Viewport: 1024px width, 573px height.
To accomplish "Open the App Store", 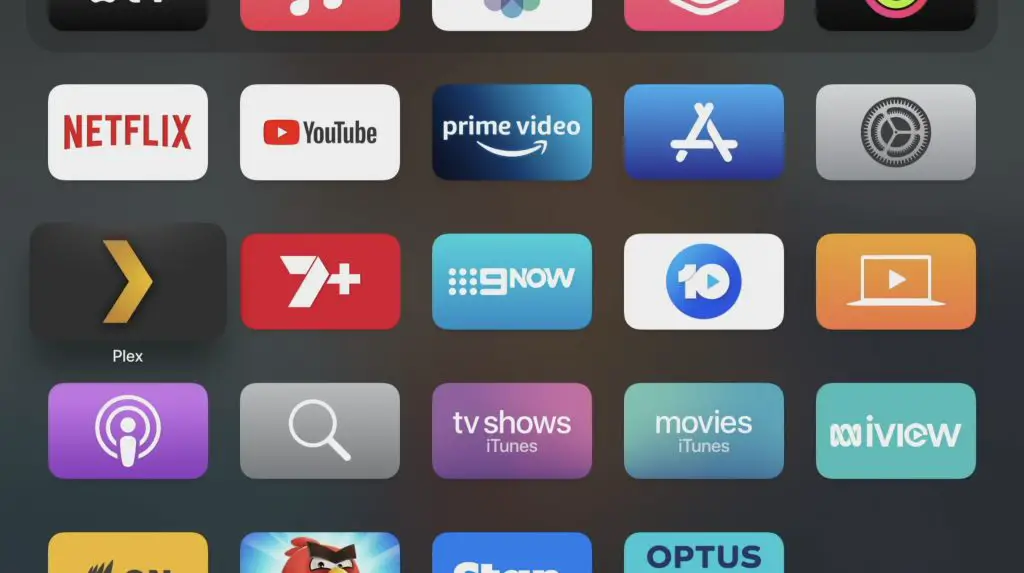I will tap(704, 132).
